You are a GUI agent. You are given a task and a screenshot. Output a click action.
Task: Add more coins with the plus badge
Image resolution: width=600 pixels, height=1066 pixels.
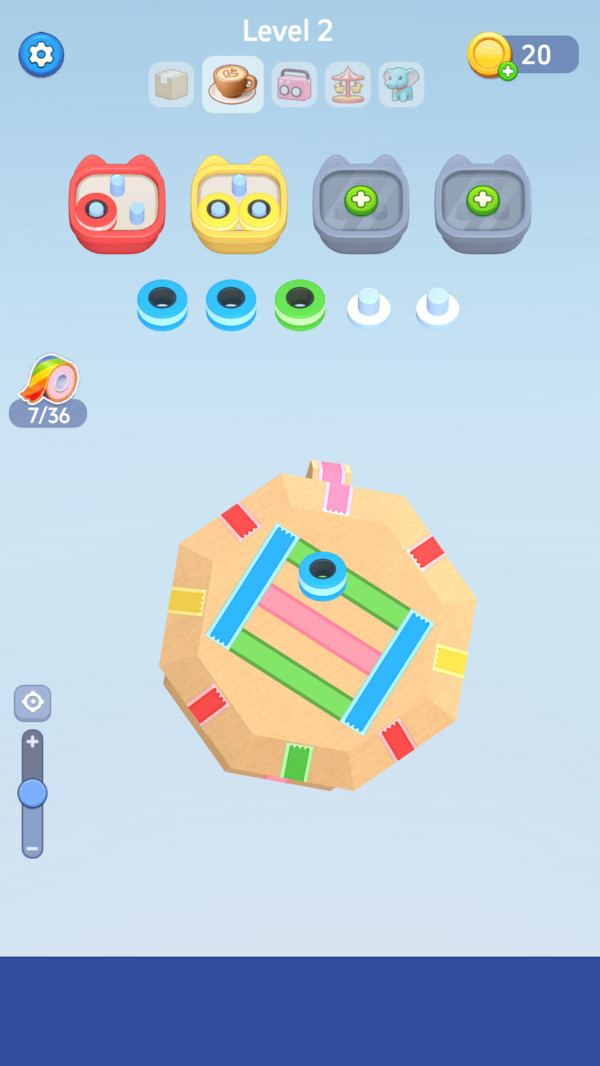point(508,71)
